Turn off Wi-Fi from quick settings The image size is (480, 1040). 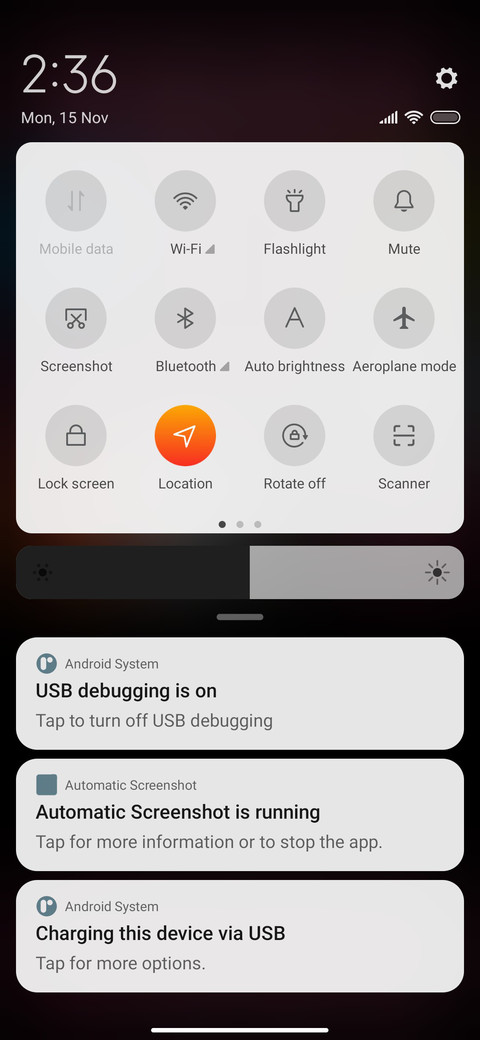pos(185,201)
